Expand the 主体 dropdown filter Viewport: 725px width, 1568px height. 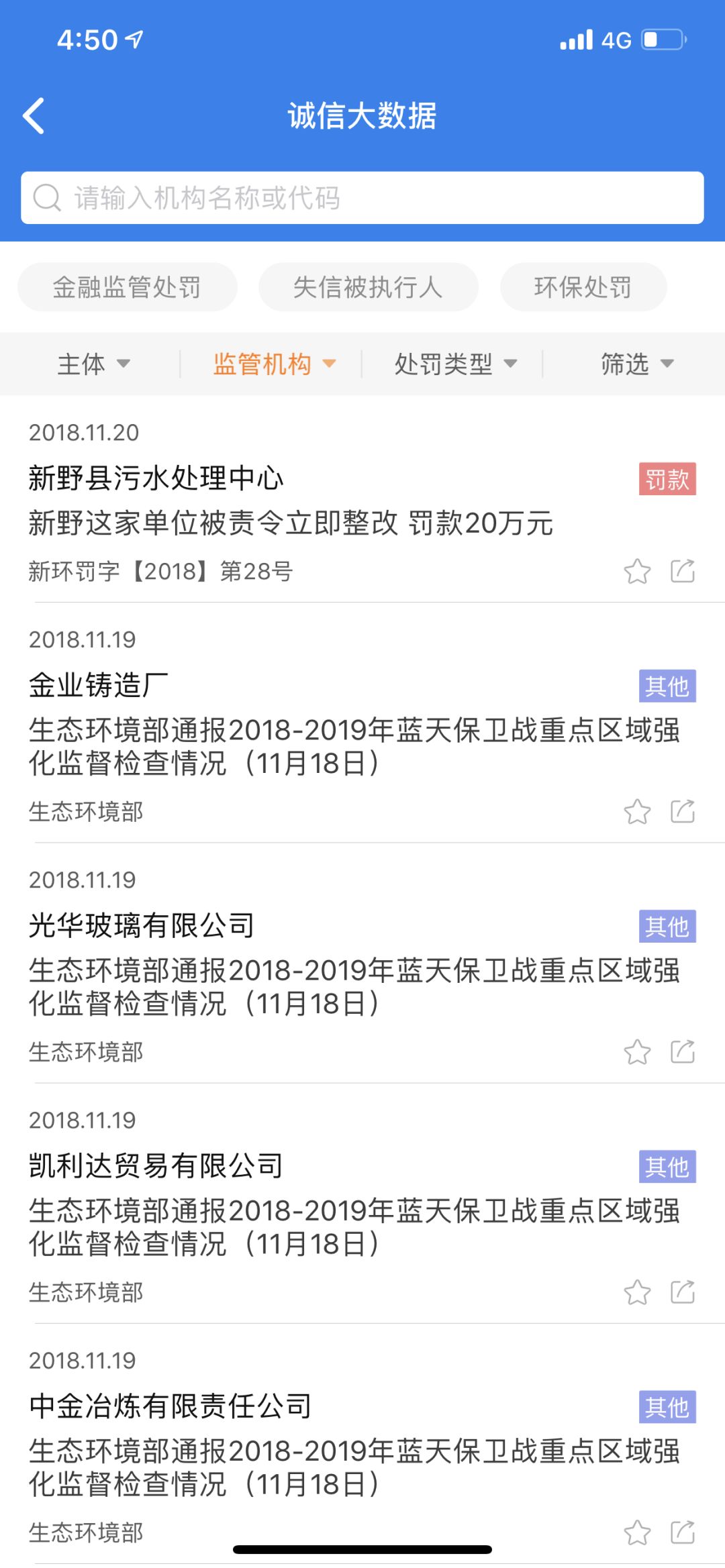(93, 364)
